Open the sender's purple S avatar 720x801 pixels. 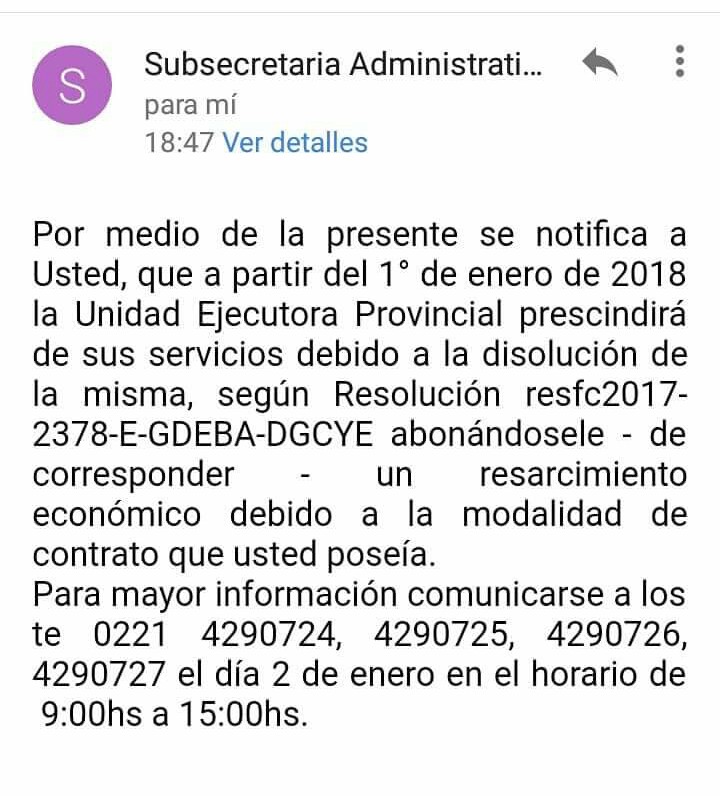pos(72,85)
